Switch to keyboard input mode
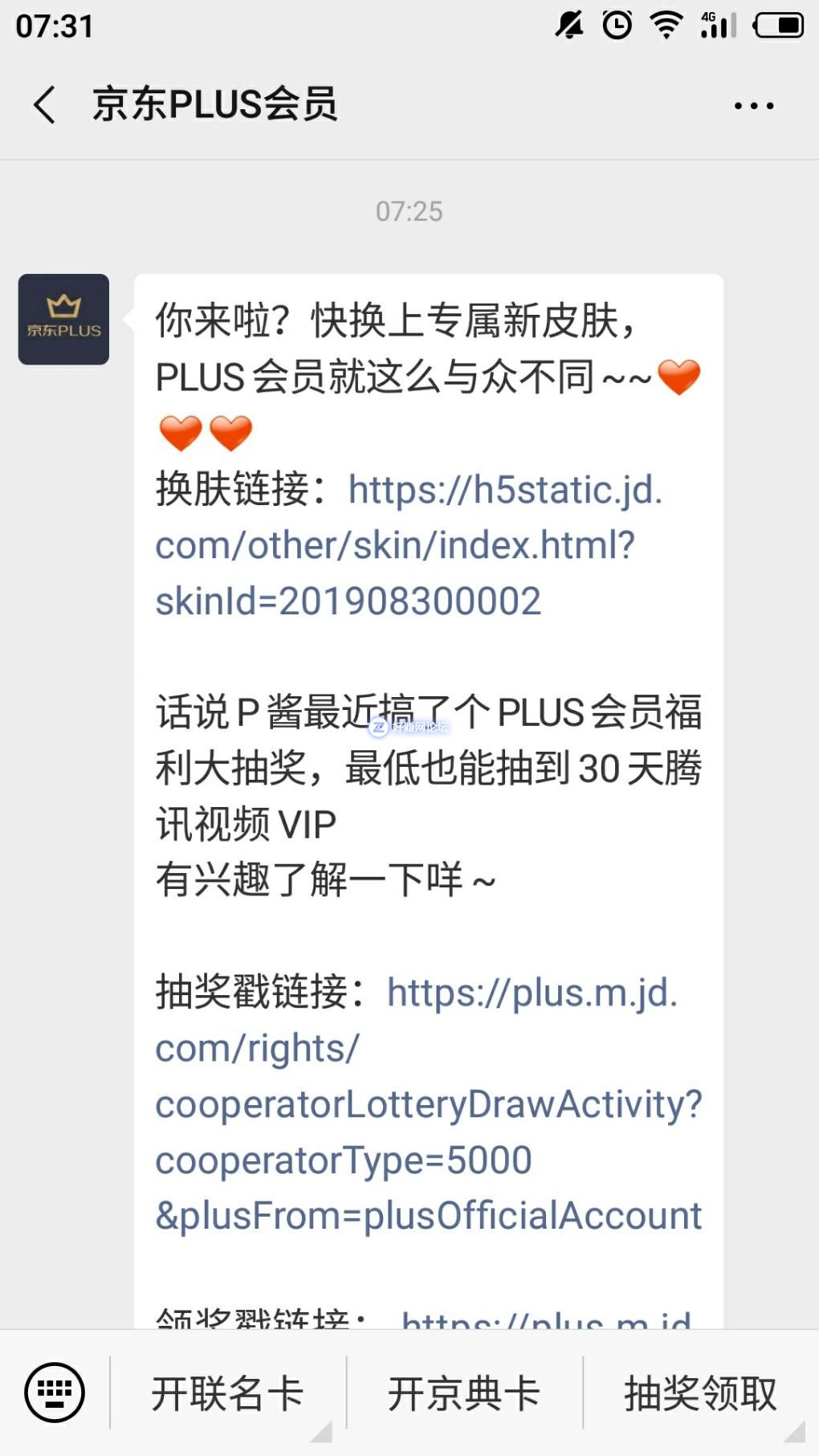This screenshot has height=1456, width=819. [55, 1392]
